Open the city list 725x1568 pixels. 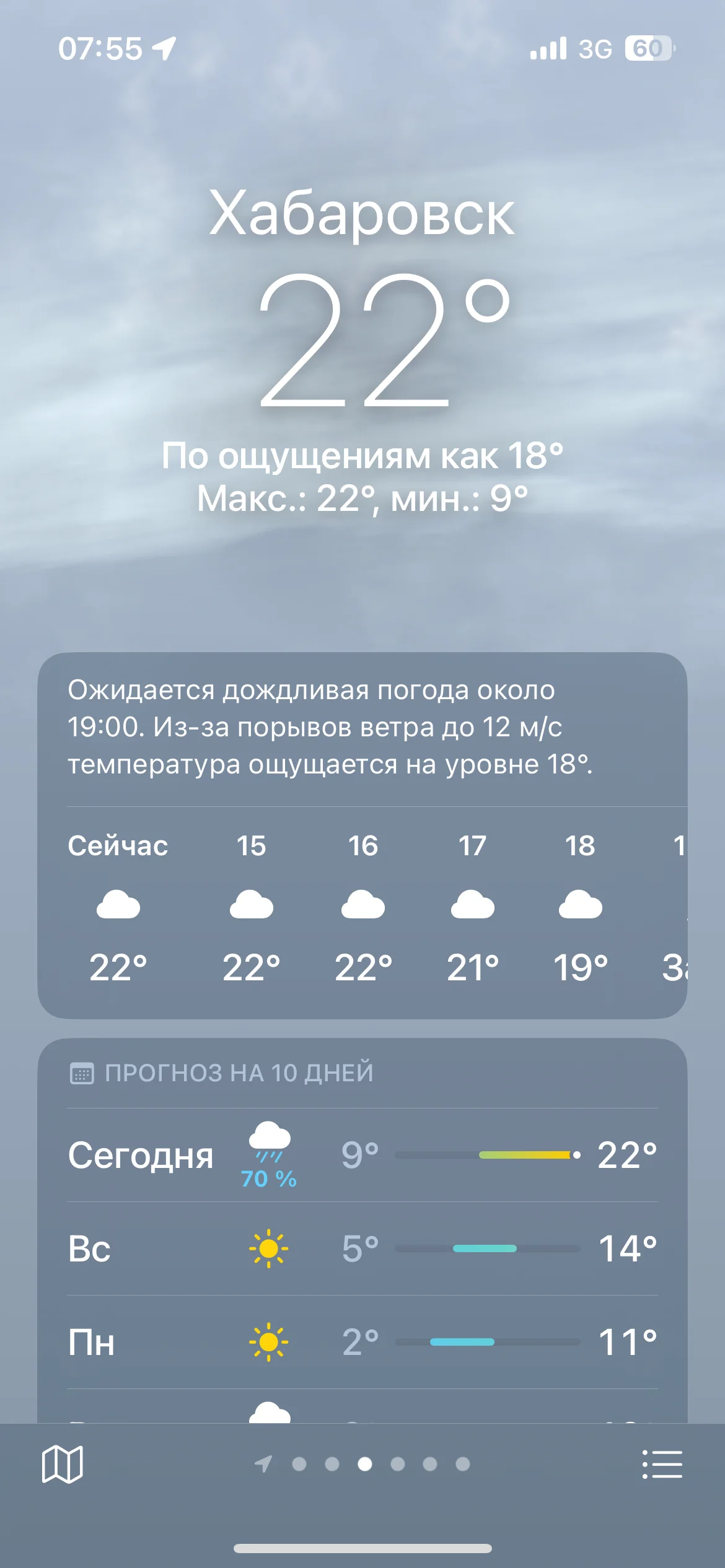[x=662, y=1464]
